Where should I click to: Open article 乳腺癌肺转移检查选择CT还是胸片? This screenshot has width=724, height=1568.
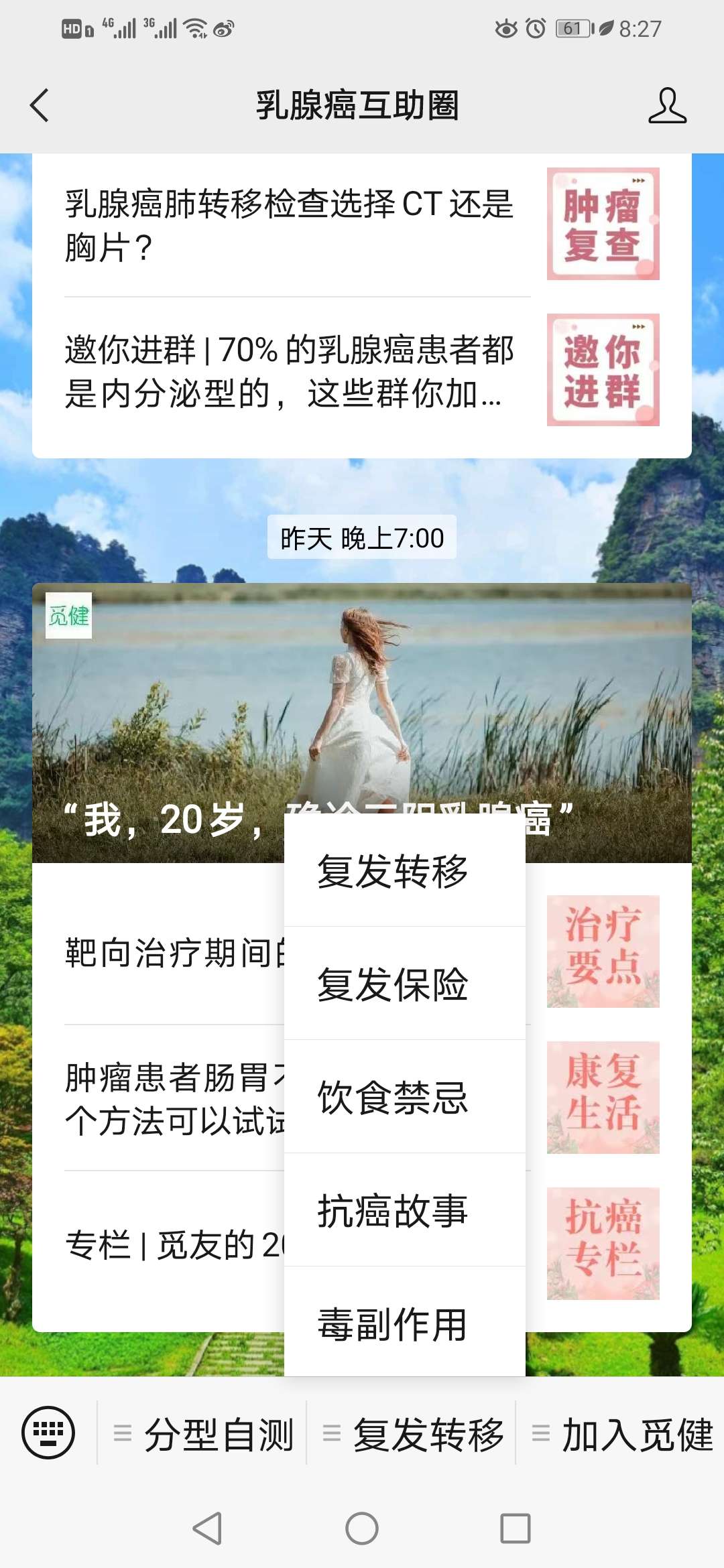click(290, 225)
